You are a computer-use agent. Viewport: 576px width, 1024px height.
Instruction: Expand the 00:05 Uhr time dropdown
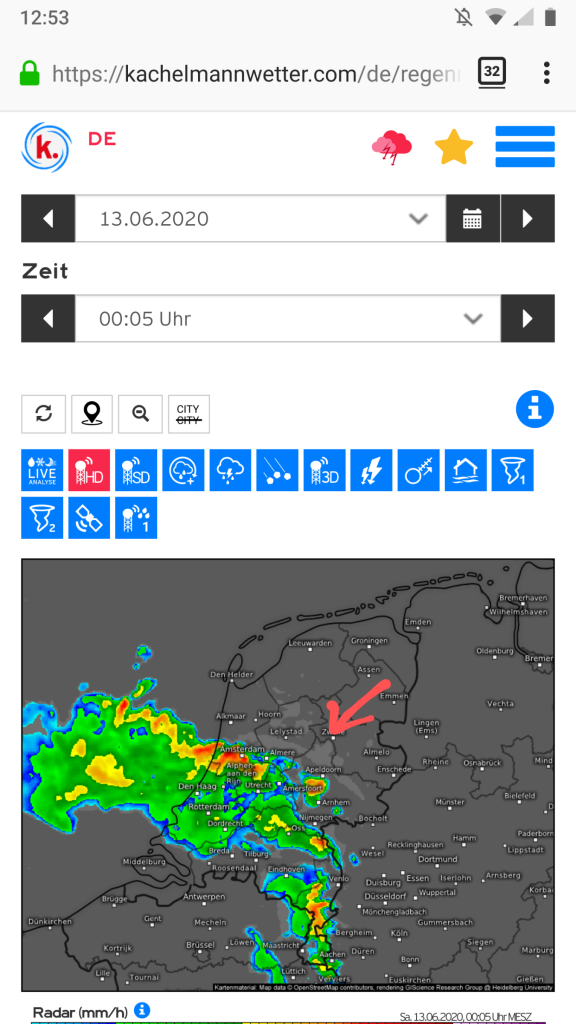coord(288,318)
